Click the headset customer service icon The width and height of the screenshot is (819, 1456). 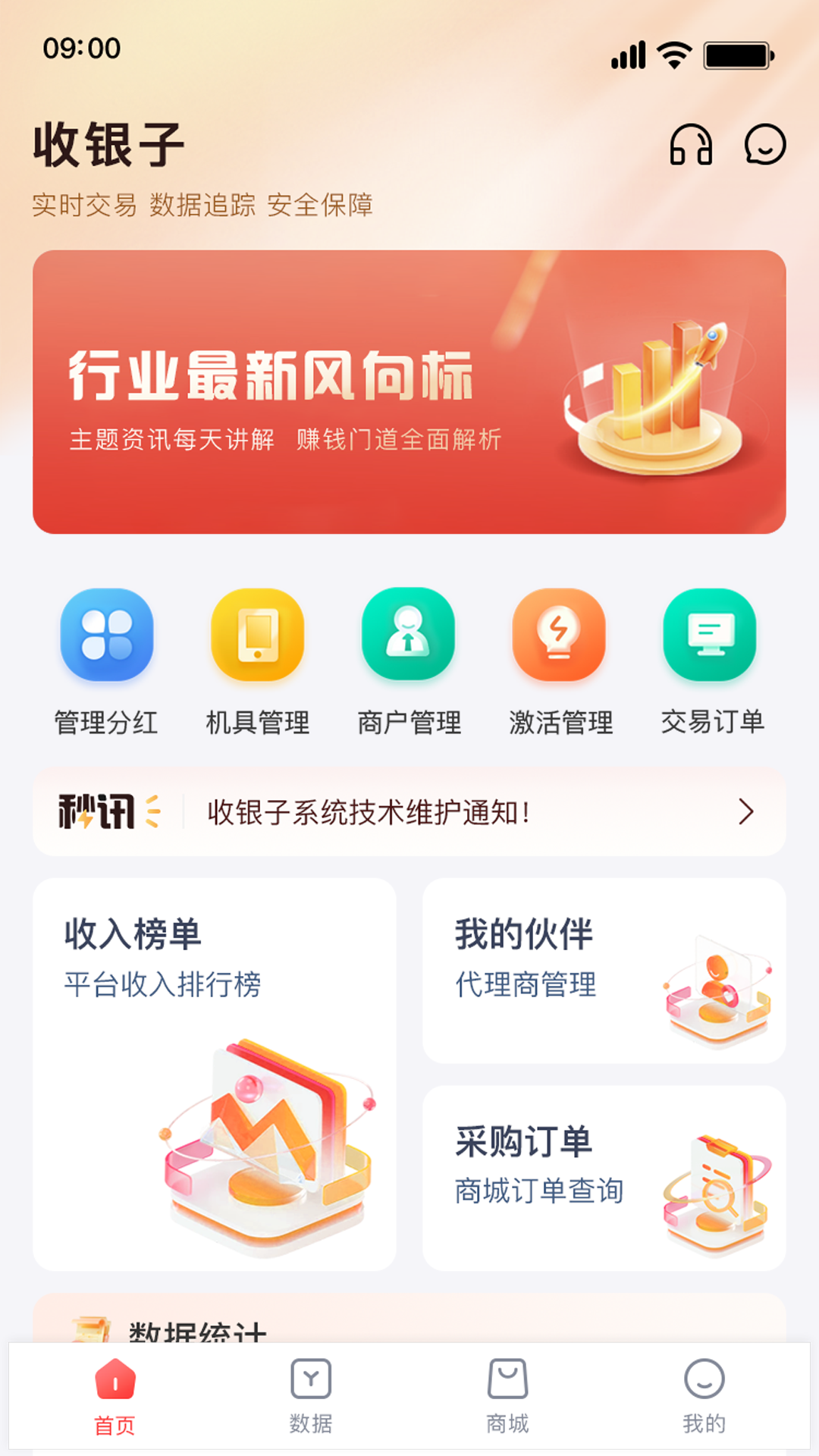point(691,146)
